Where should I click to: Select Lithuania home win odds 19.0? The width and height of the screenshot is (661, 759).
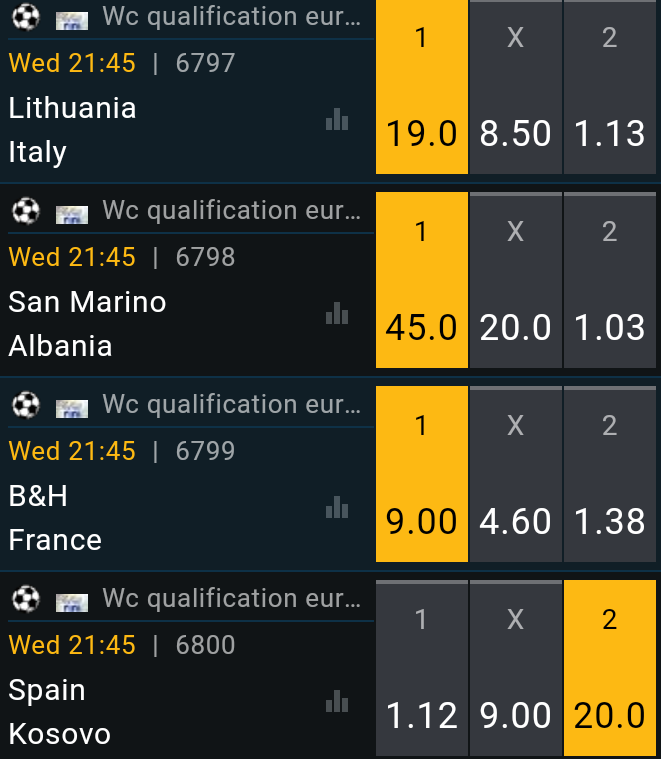pos(421,88)
